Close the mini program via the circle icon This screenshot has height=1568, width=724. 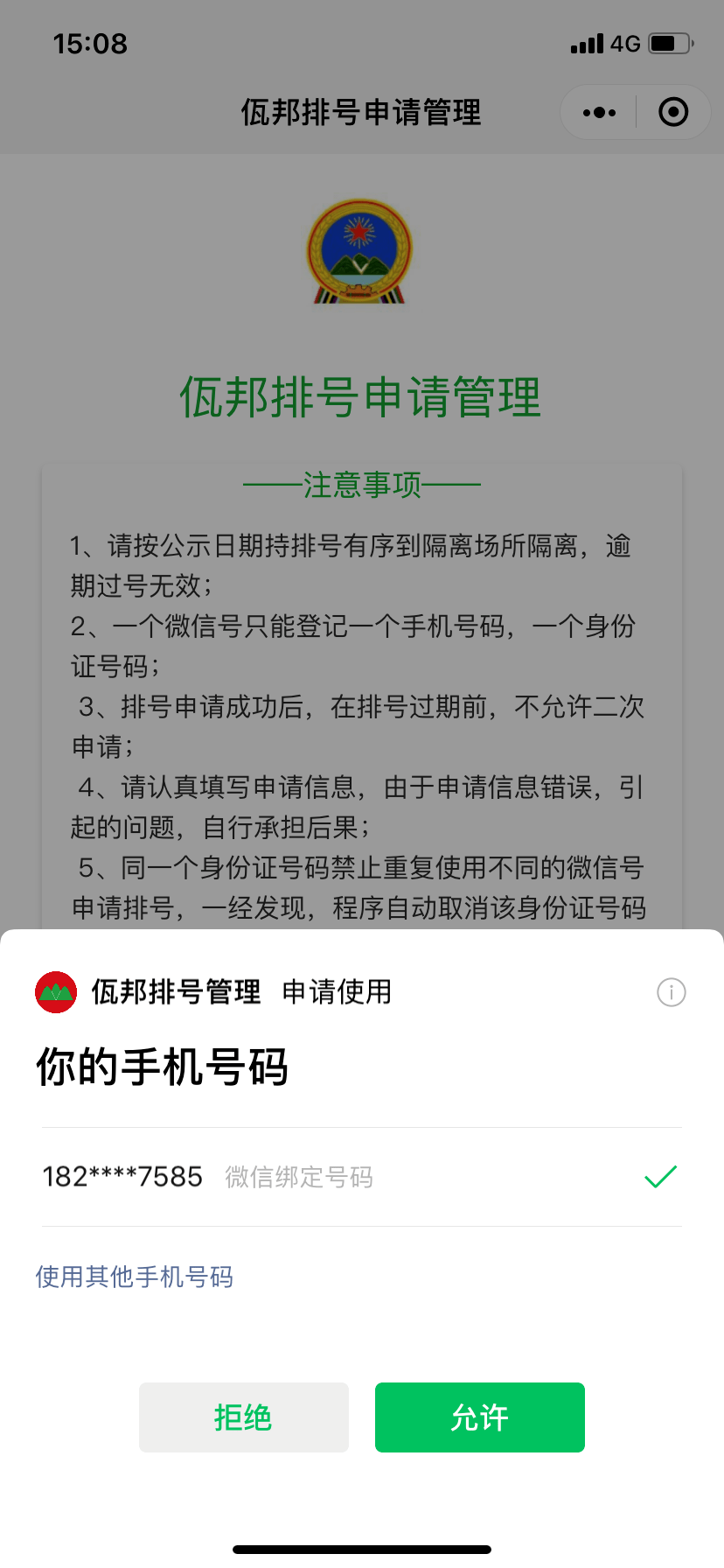(x=673, y=112)
